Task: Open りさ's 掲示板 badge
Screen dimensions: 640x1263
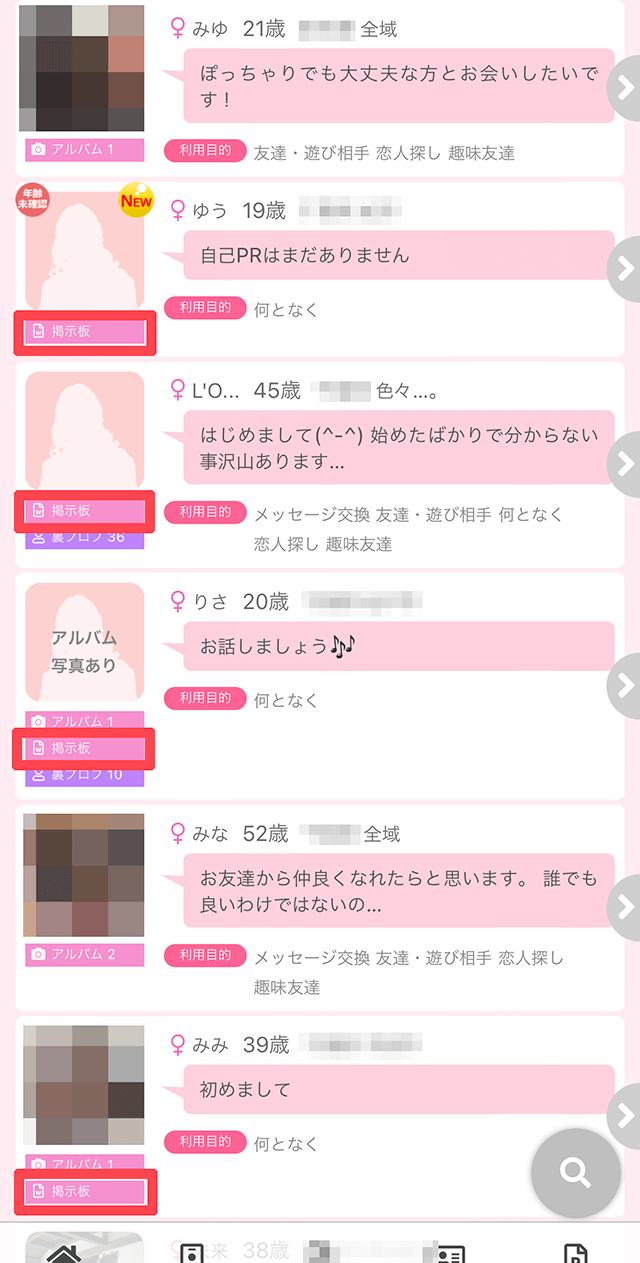Action: (84, 748)
